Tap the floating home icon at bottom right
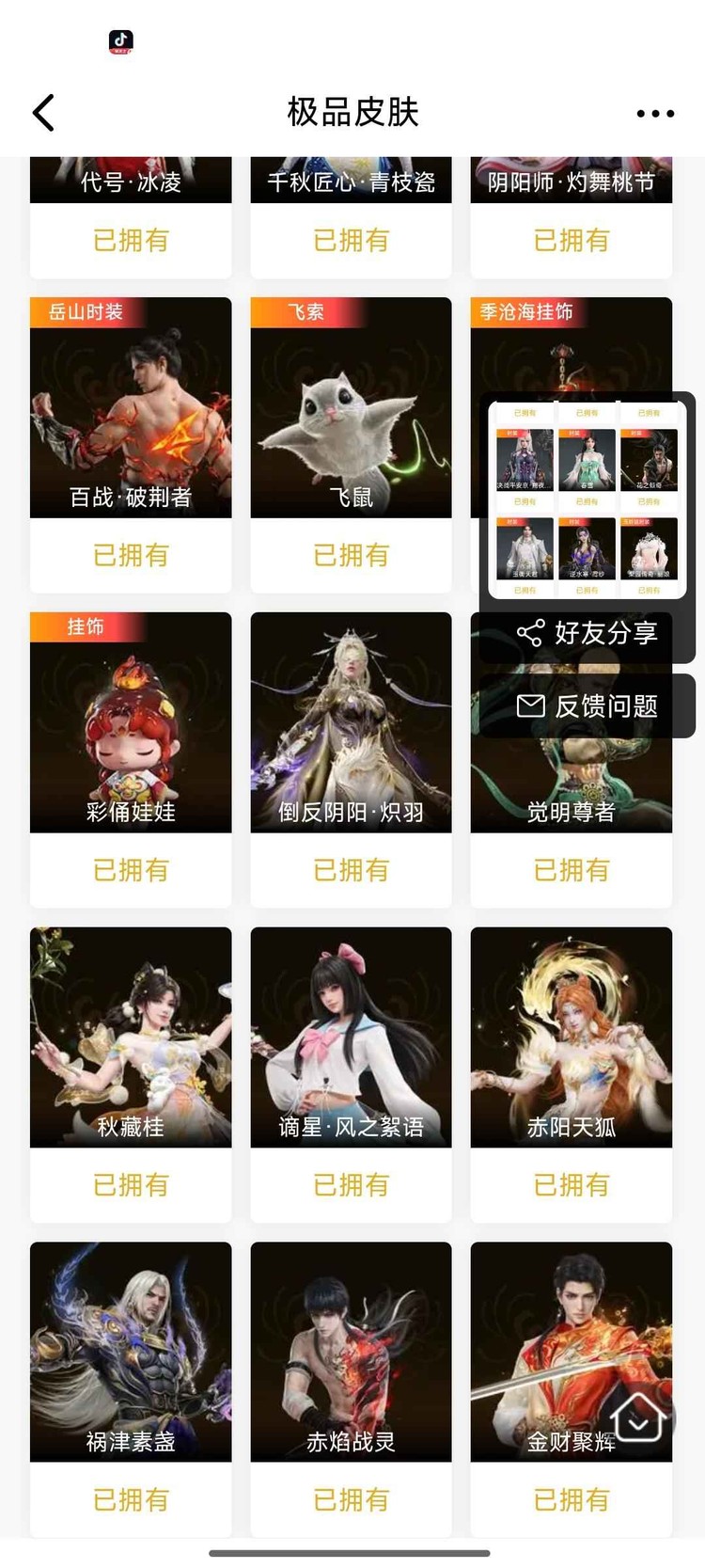Viewport: 705px width, 1568px height. pyautogui.click(x=638, y=1419)
